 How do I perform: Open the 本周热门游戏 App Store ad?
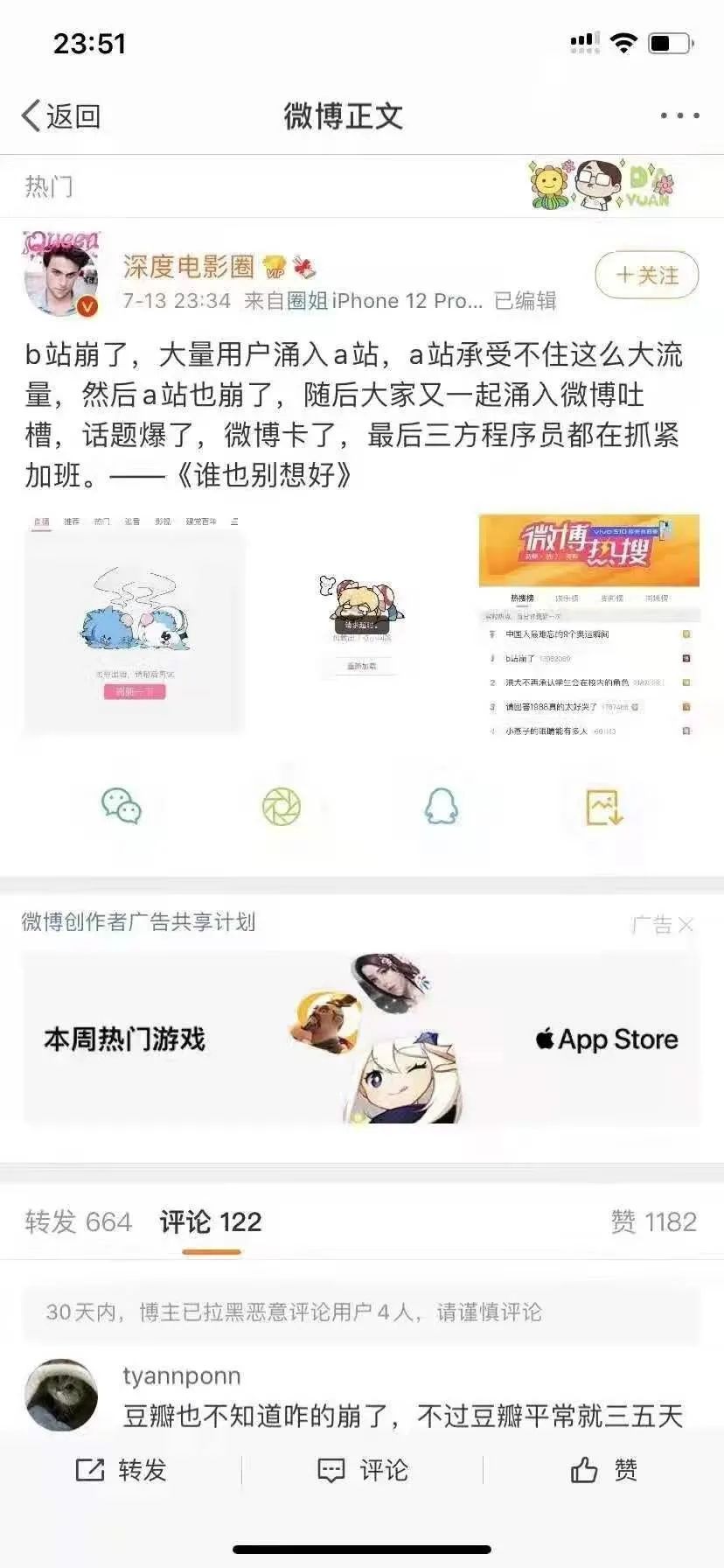pos(361,1039)
